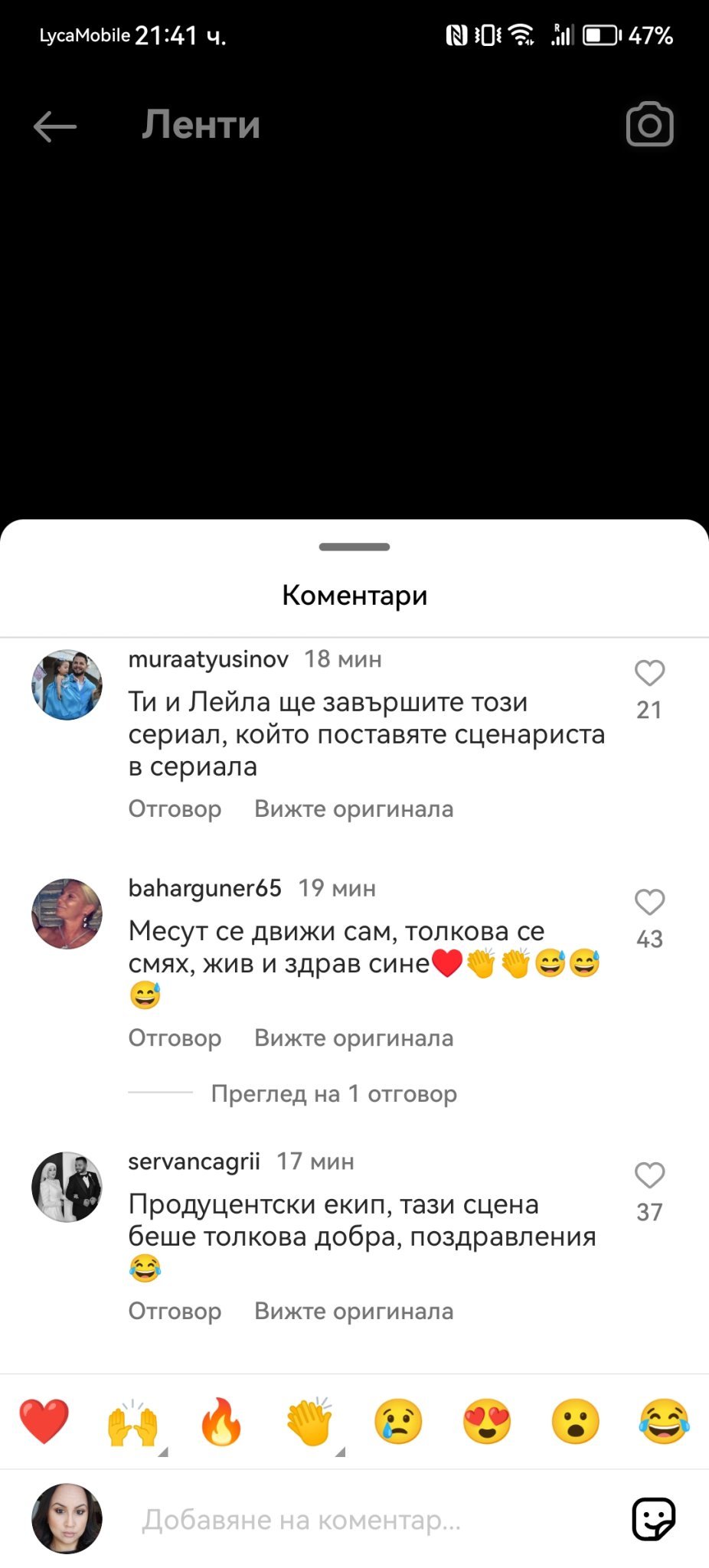The height and width of the screenshot is (1568, 709).
Task: Like muraatyusinov's comment
Action: tap(649, 673)
